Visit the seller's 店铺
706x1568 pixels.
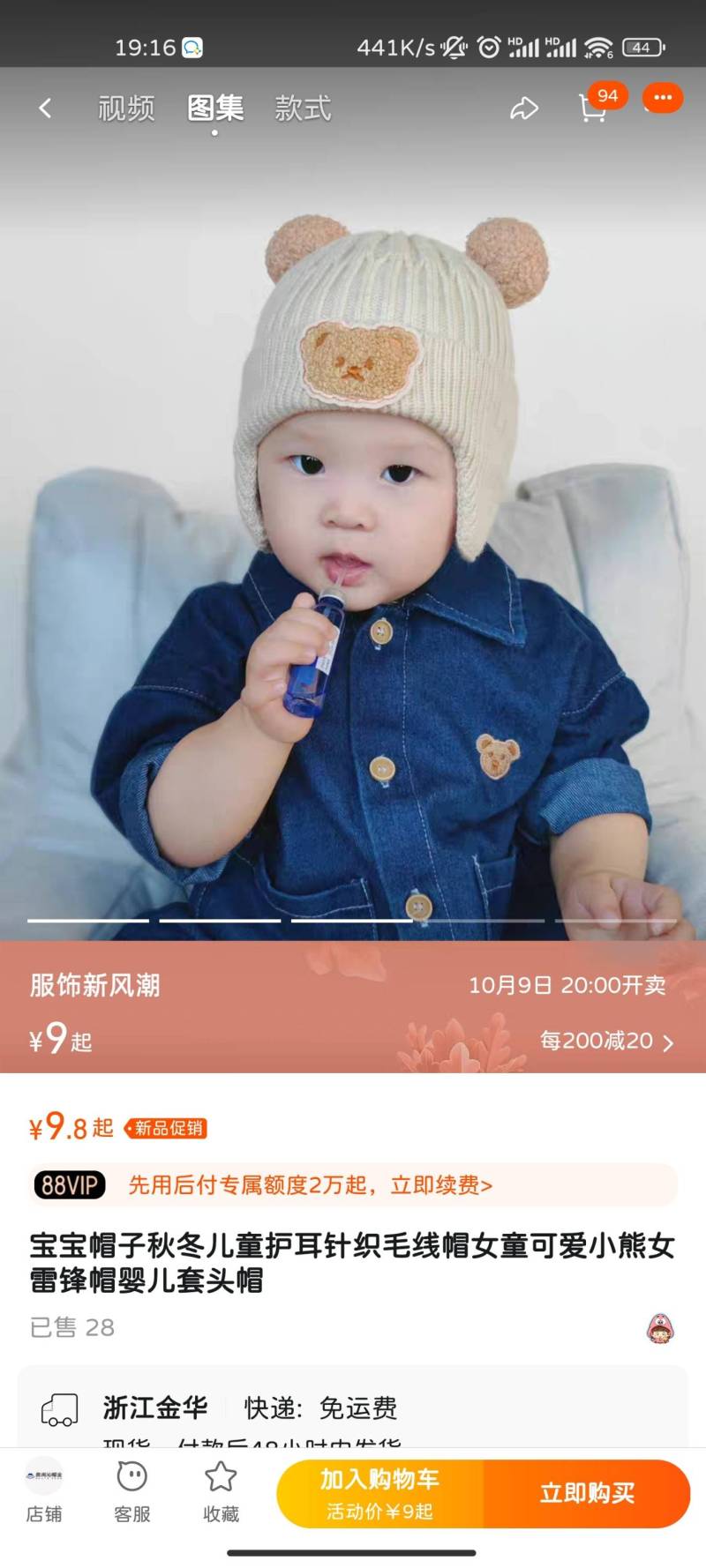[x=44, y=1492]
